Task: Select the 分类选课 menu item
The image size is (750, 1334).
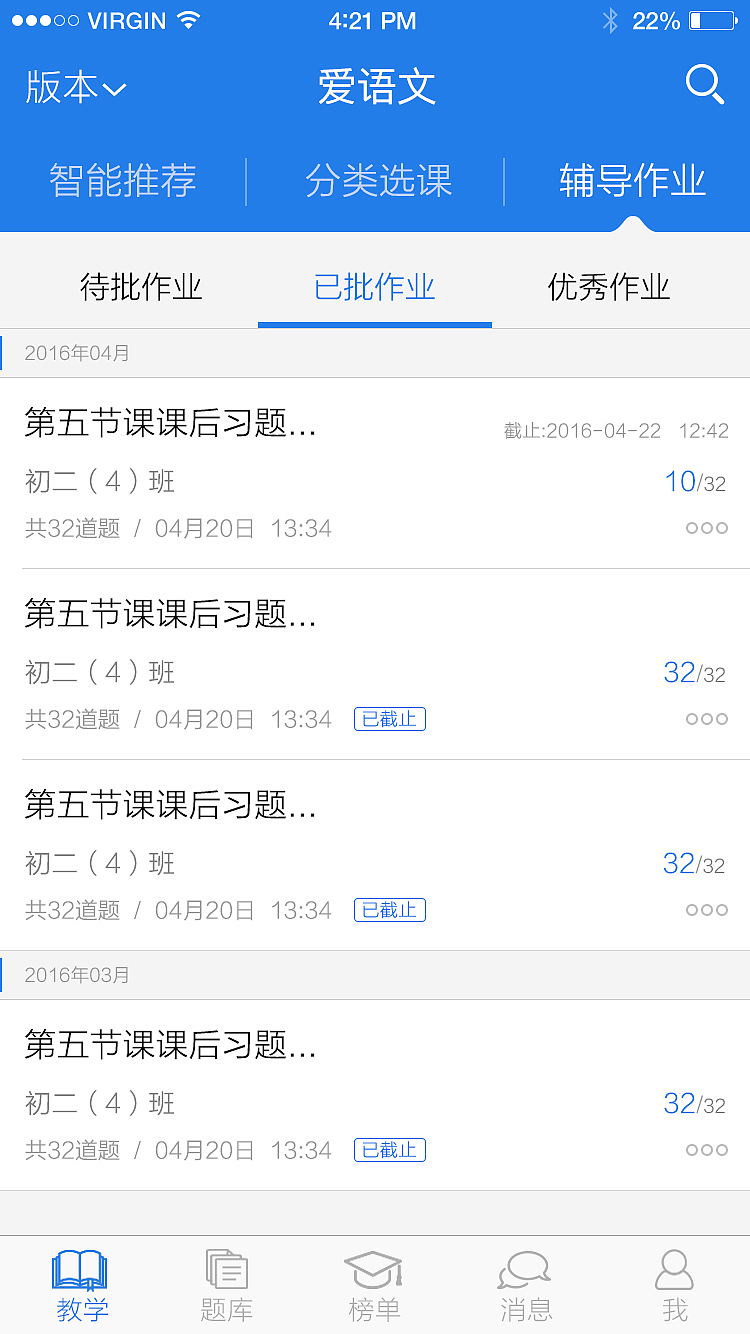Action: (379, 181)
